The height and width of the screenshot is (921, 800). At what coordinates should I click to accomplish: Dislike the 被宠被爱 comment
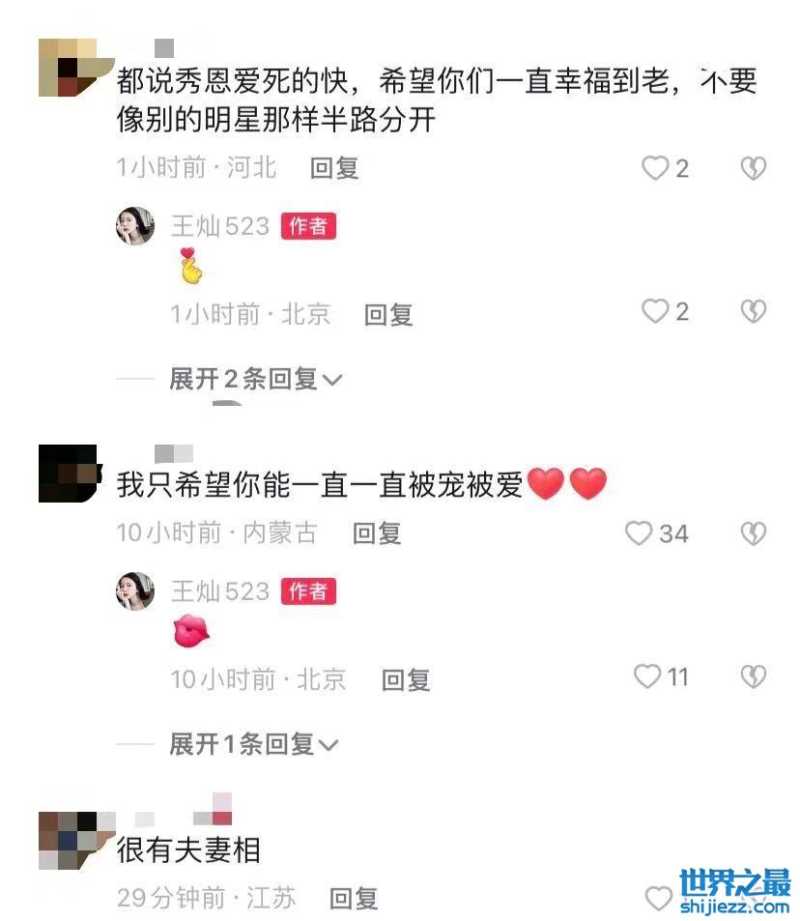(752, 533)
